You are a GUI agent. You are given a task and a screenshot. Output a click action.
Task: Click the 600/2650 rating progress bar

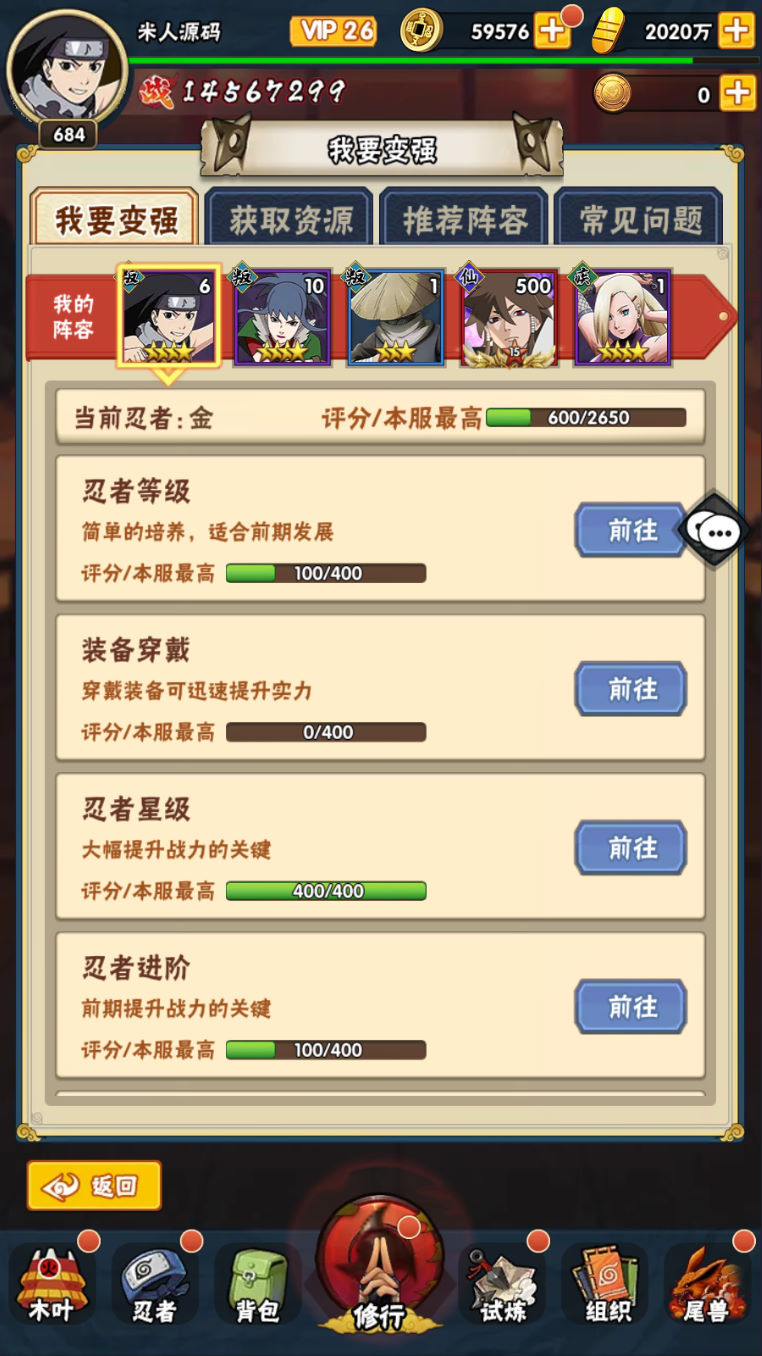[583, 416]
